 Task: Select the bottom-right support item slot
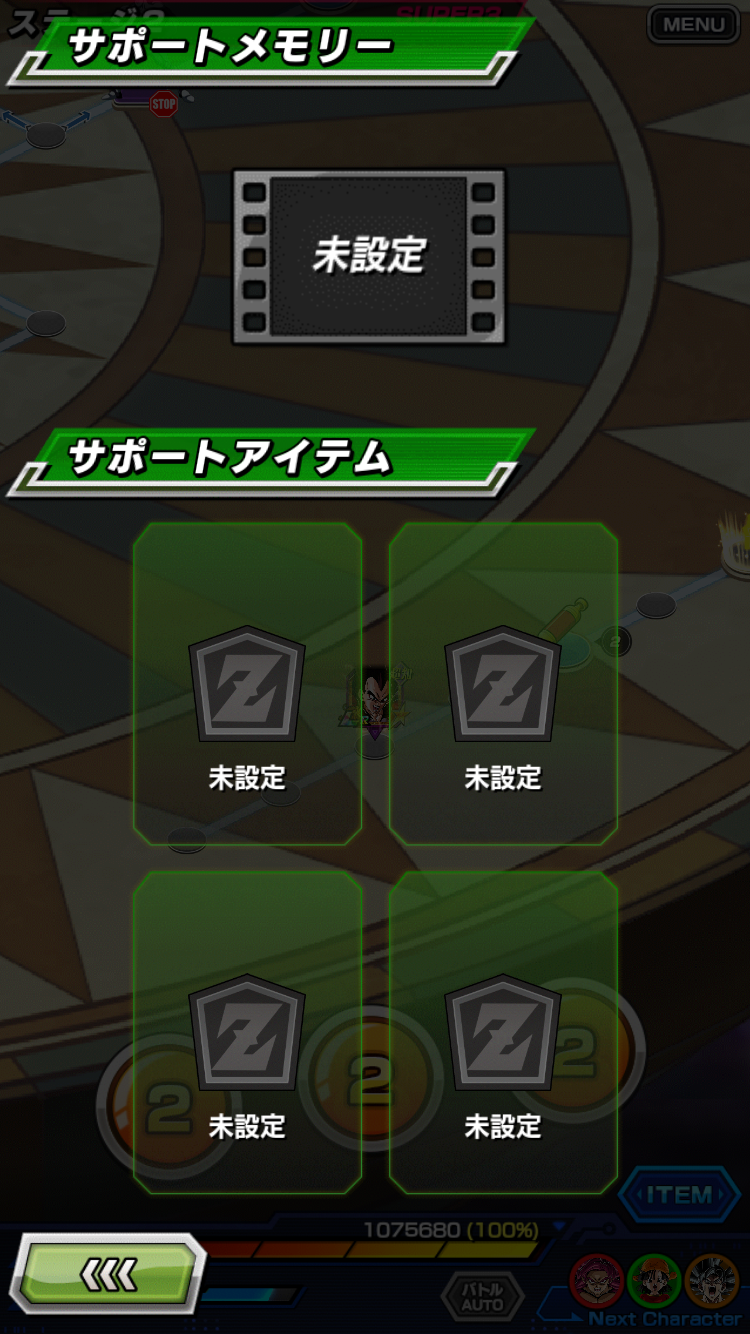pyautogui.click(x=503, y=1032)
